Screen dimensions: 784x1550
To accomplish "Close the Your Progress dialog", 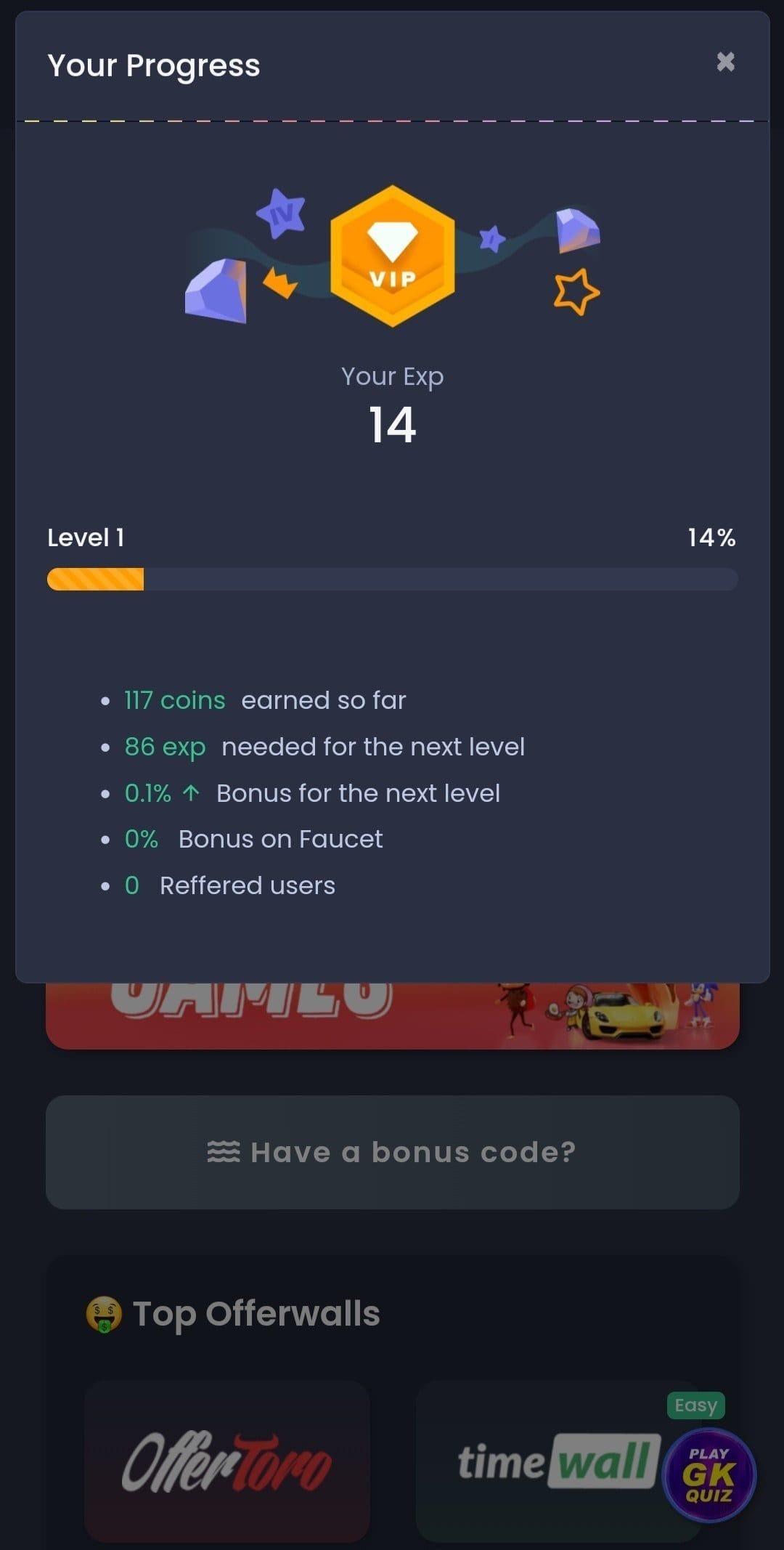I will [x=725, y=62].
